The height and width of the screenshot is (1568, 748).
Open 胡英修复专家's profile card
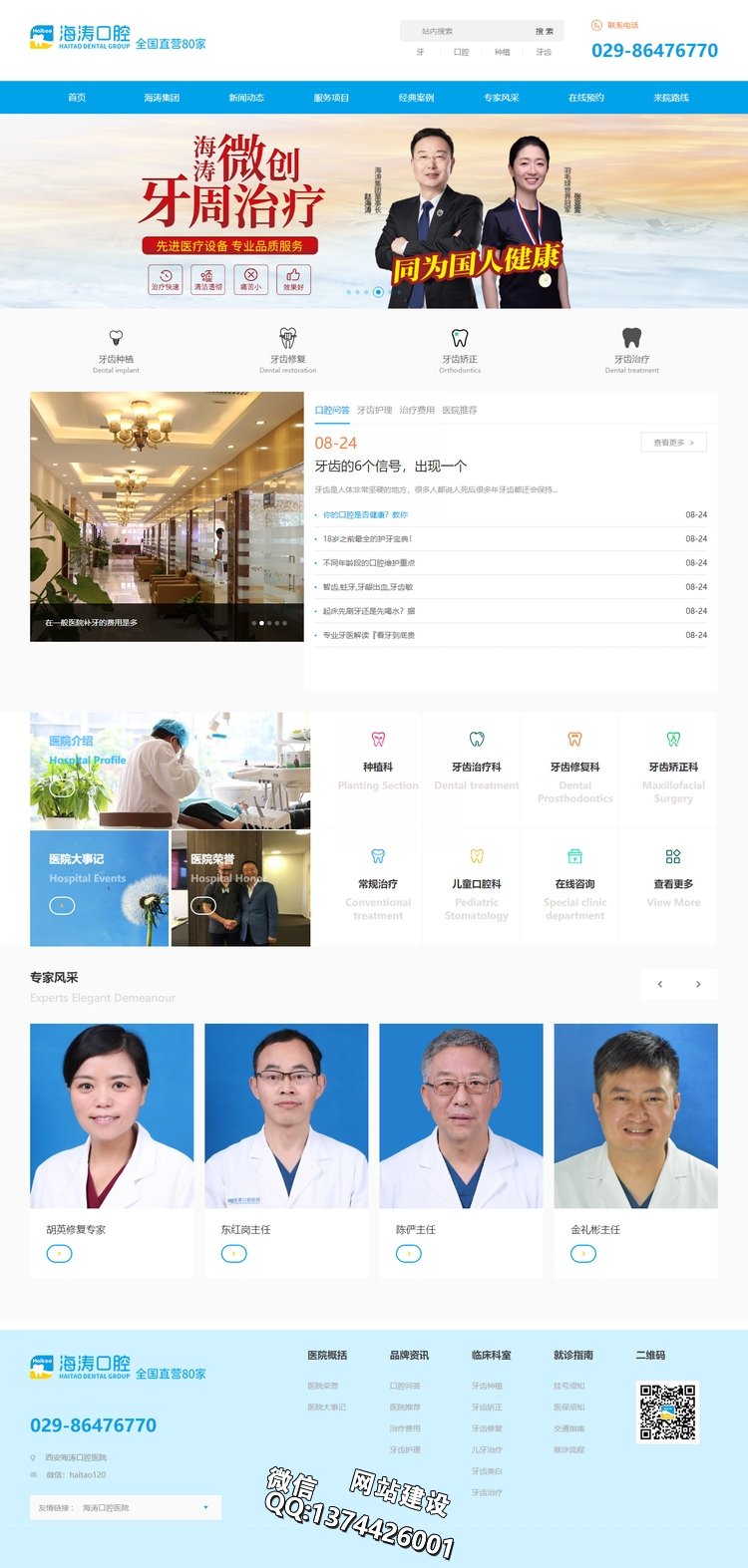click(112, 1146)
